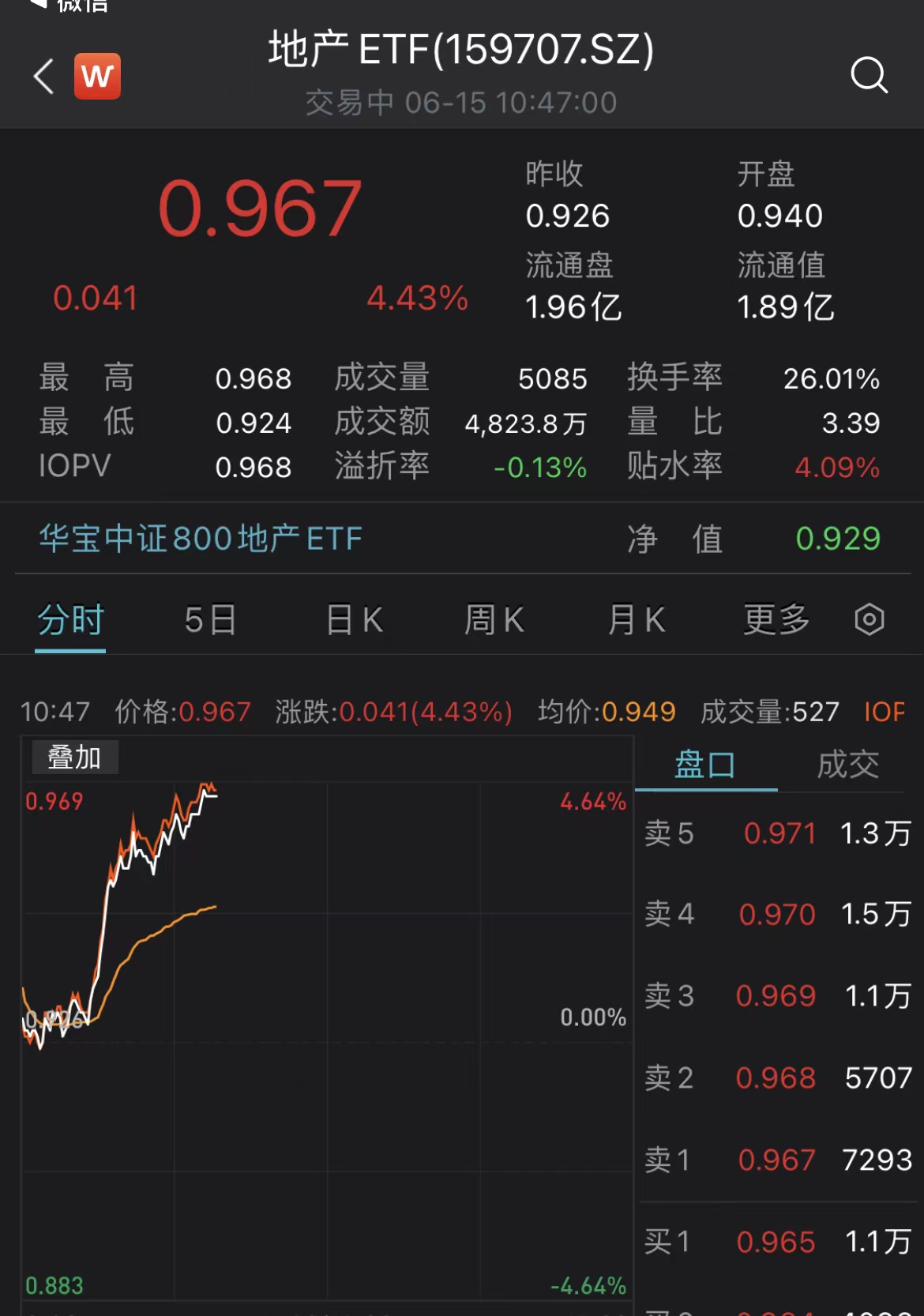Open the 分时 intraday view
924x1316 pixels.
click(69, 620)
